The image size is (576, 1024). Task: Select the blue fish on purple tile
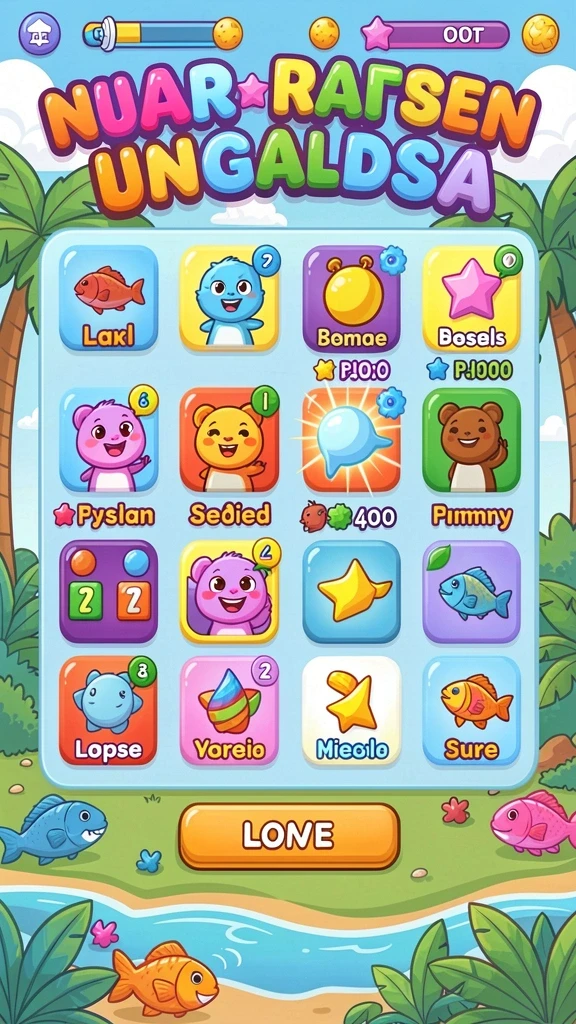click(x=472, y=592)
